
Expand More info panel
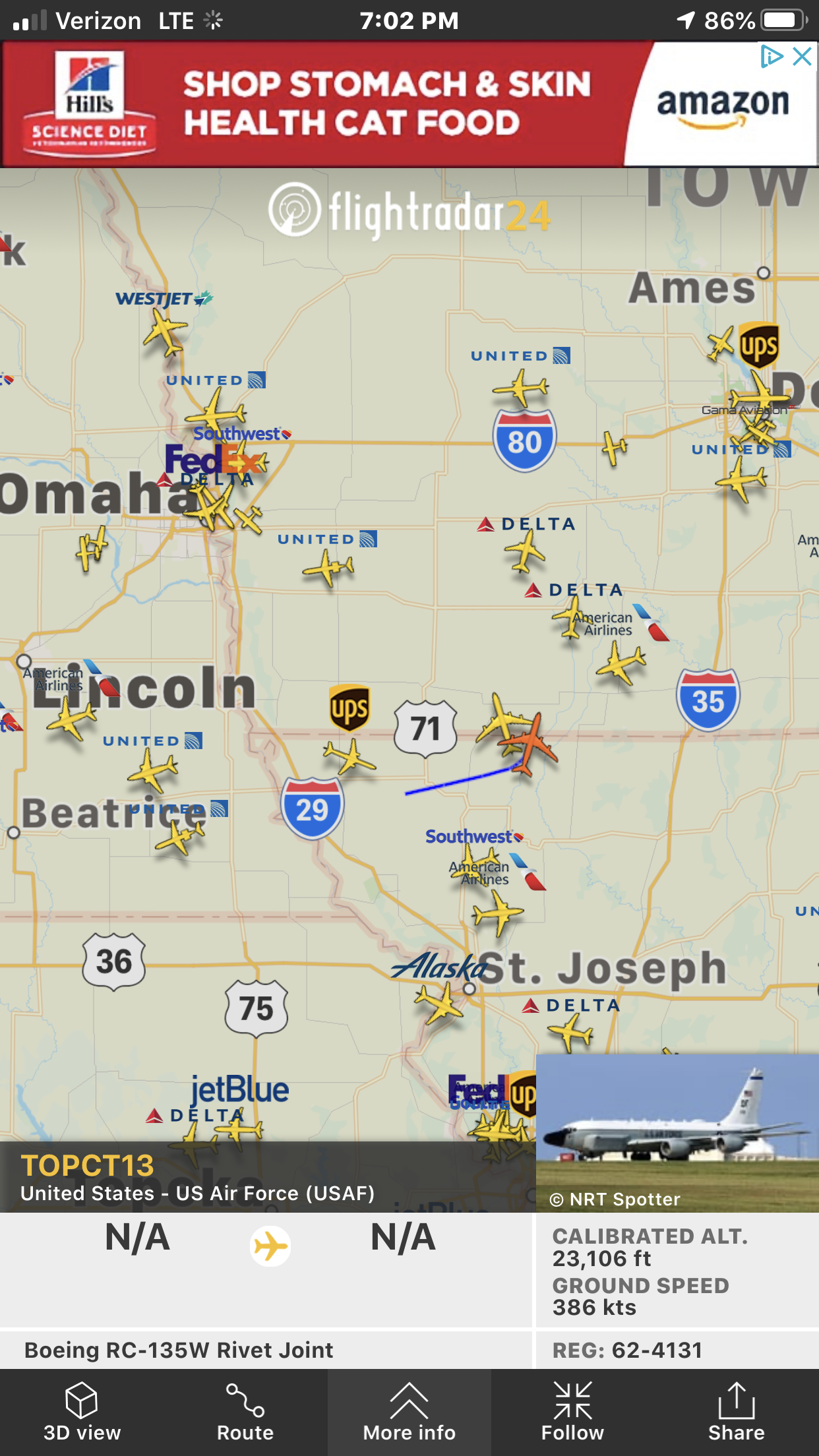pos(409,1412)
